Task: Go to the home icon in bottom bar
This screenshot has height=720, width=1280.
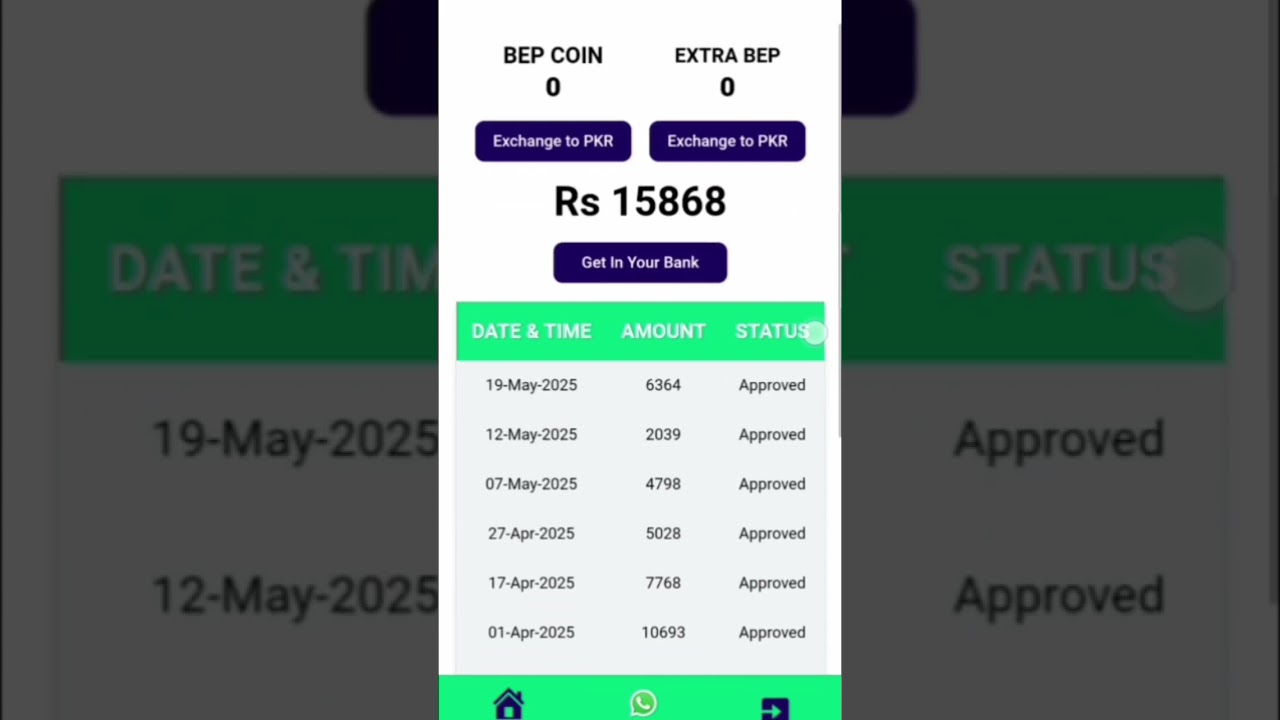Action: [x=508, y=704]
